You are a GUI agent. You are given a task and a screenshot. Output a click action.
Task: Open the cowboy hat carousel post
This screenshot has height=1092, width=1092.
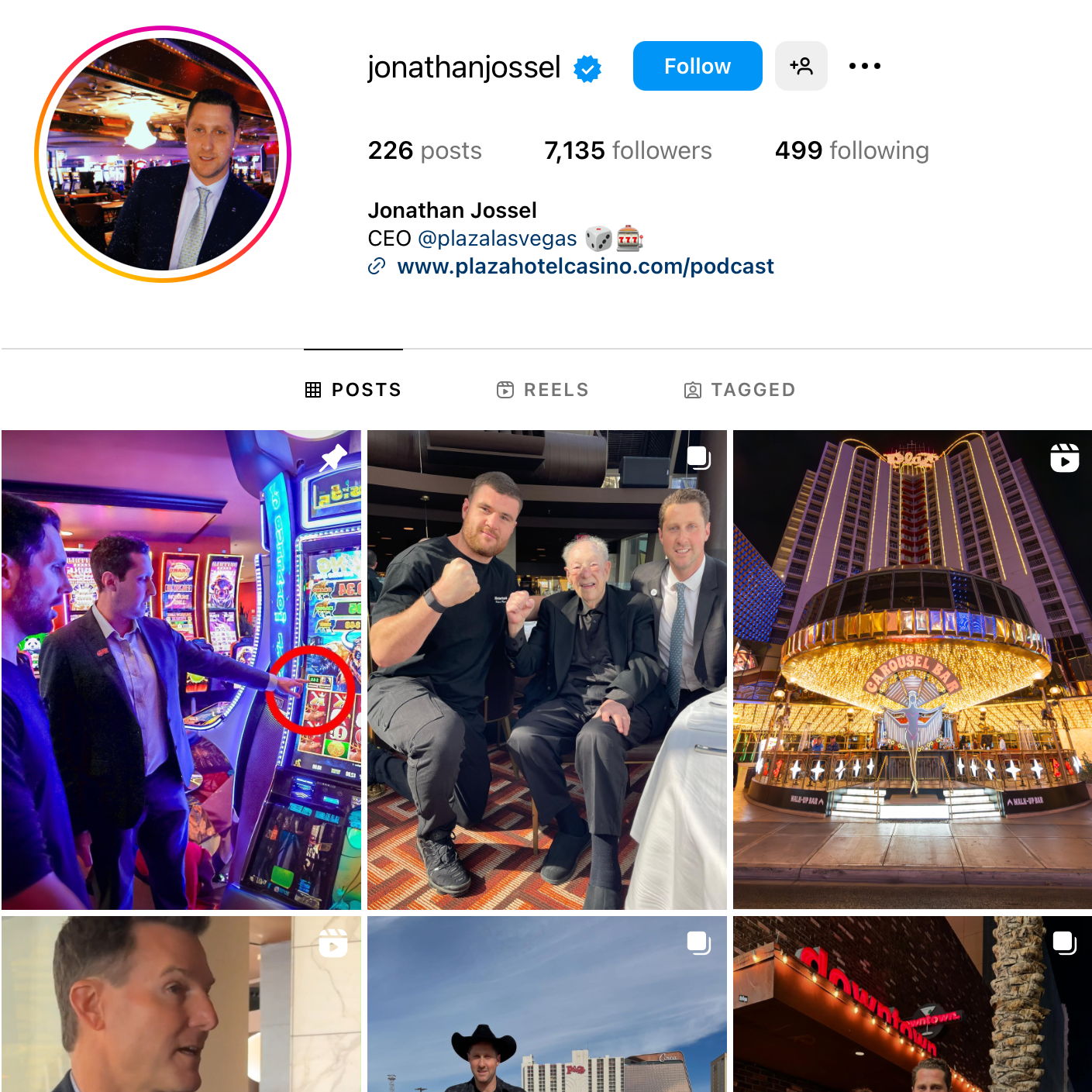tap(546, 1004)
